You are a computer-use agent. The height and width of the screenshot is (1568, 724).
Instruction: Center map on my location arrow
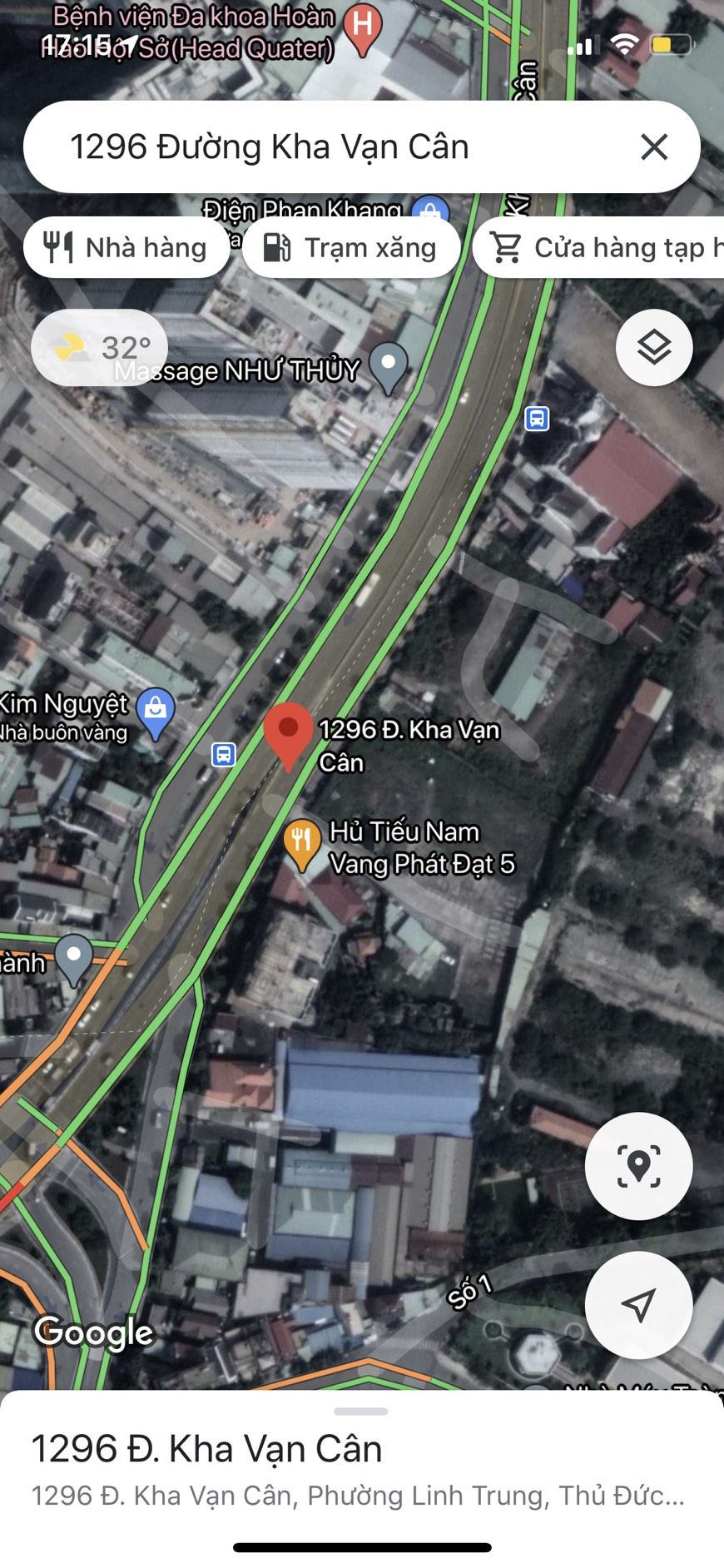[x=638, y=1306]
